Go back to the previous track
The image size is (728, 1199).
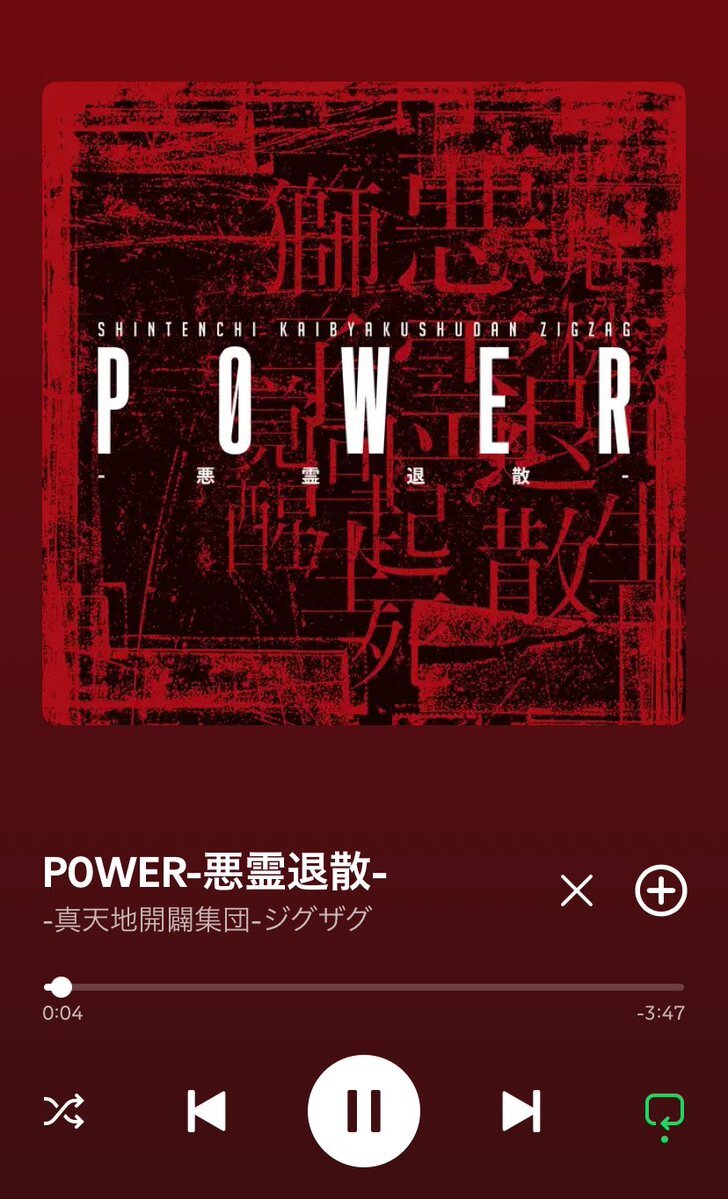coord(206,1111)
